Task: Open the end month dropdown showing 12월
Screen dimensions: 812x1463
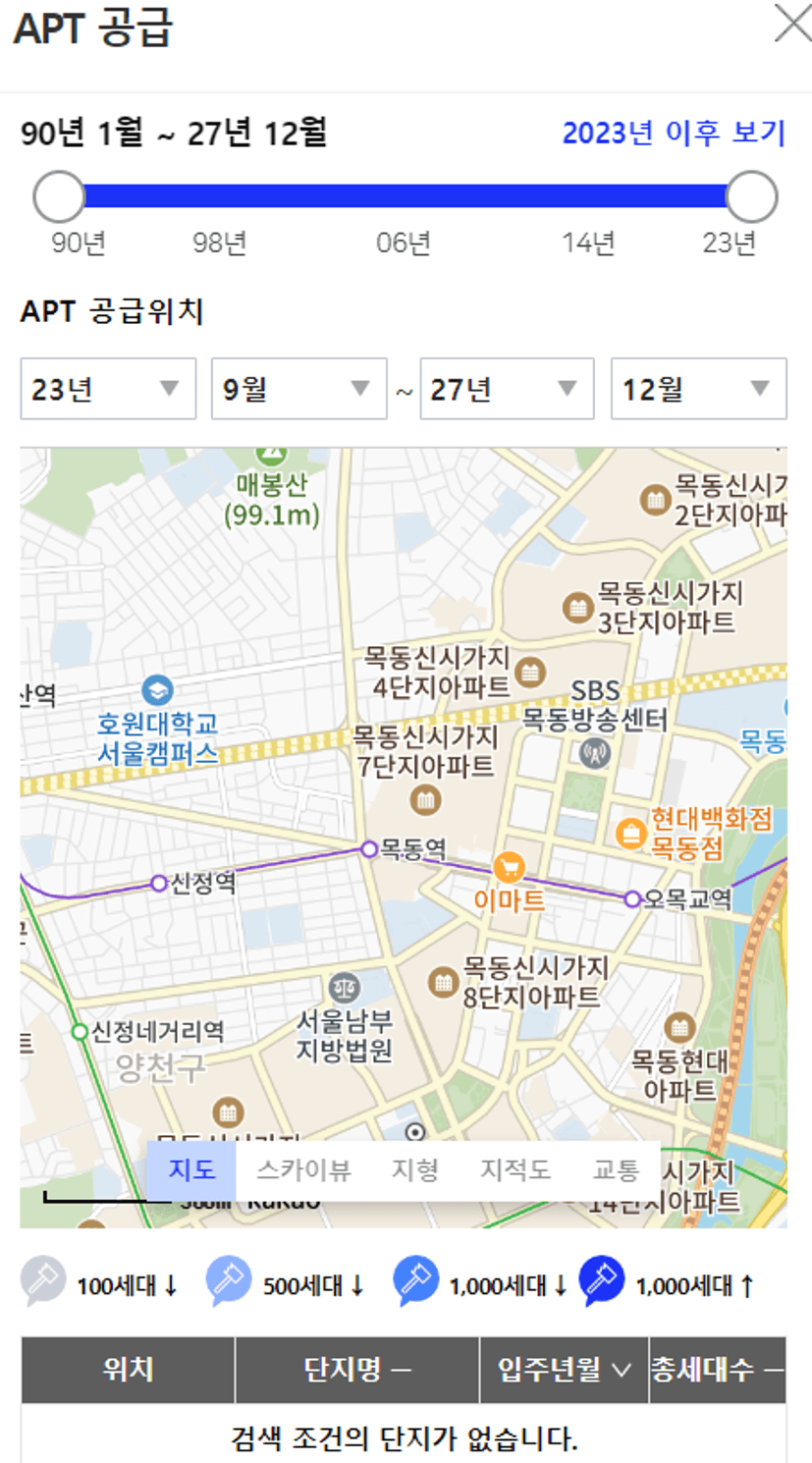Action: [698, 389]
